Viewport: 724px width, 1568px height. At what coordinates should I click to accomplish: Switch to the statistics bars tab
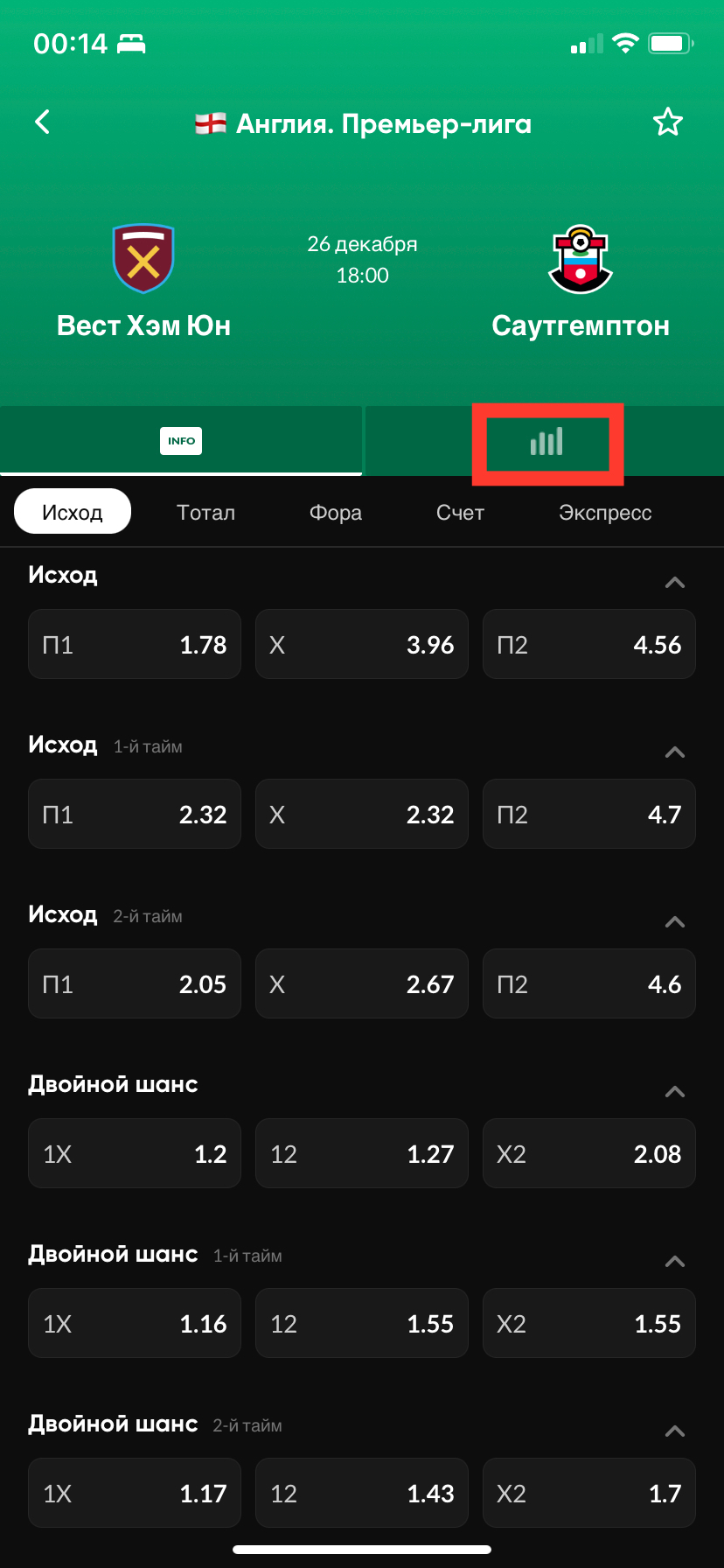(x=546, y=442)
